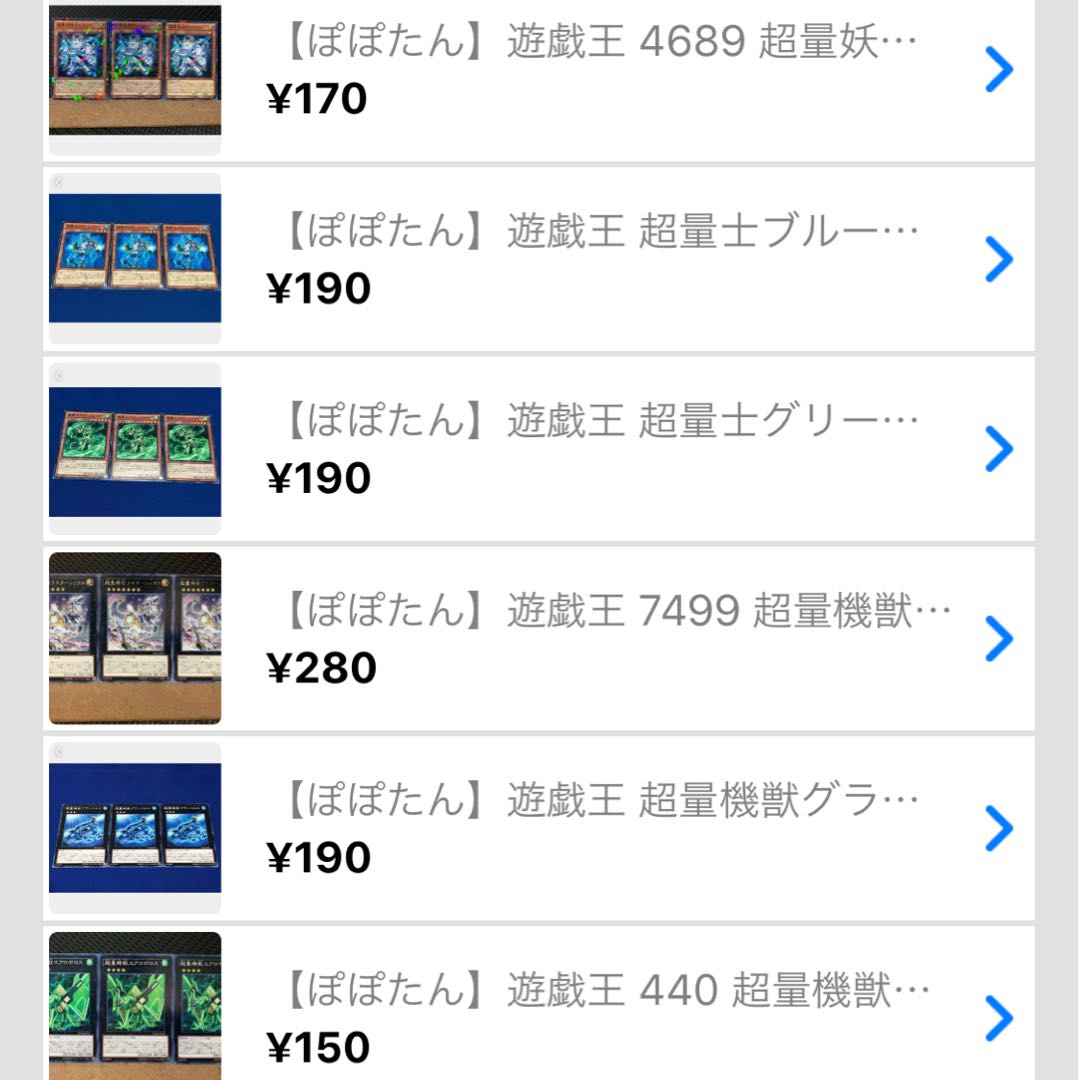Screen dimensions: 1079x1080
Task: Expand the 遊戯王 4689 超量妖 listing row
Action: 600,42
